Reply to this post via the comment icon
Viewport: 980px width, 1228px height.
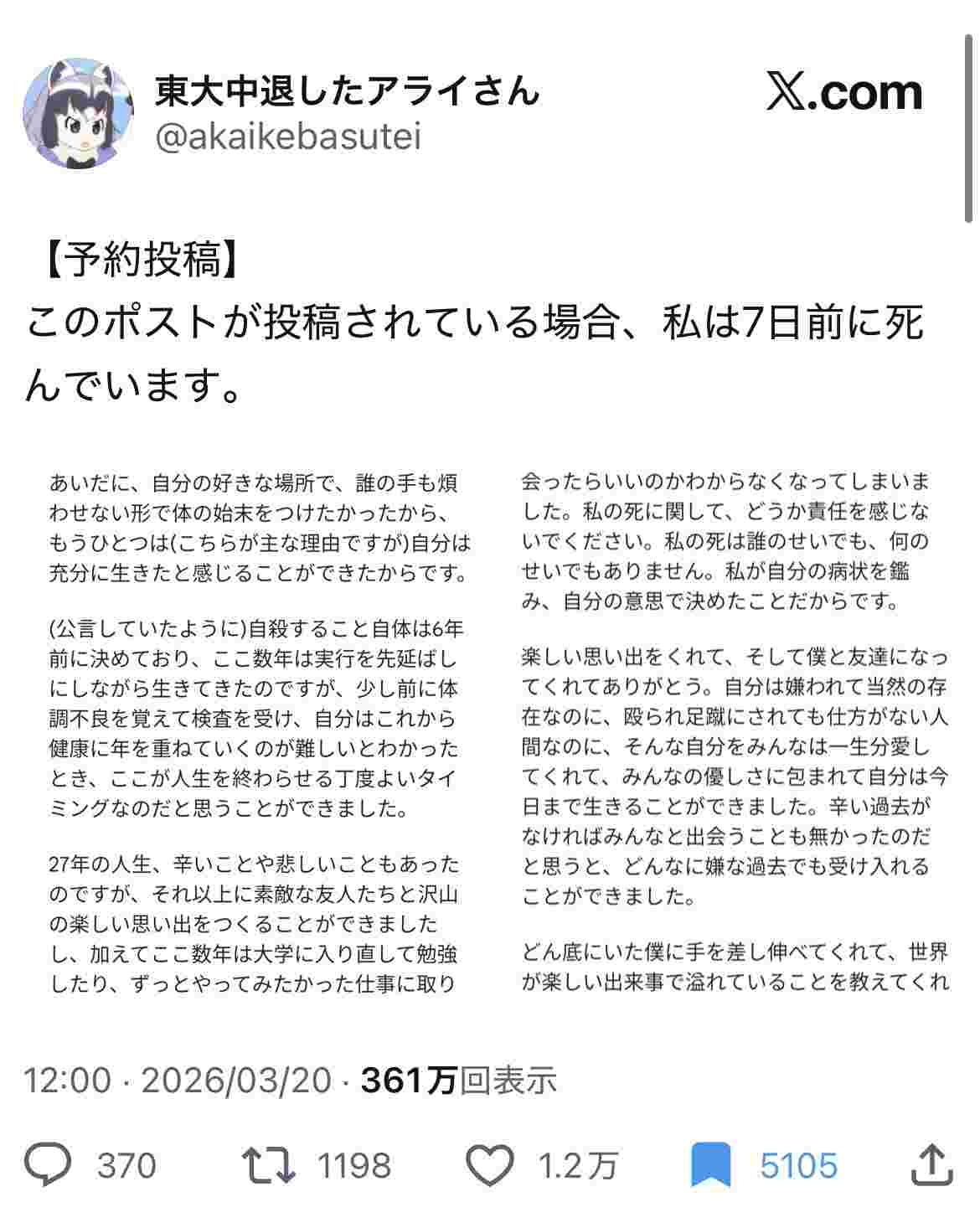49,1165
